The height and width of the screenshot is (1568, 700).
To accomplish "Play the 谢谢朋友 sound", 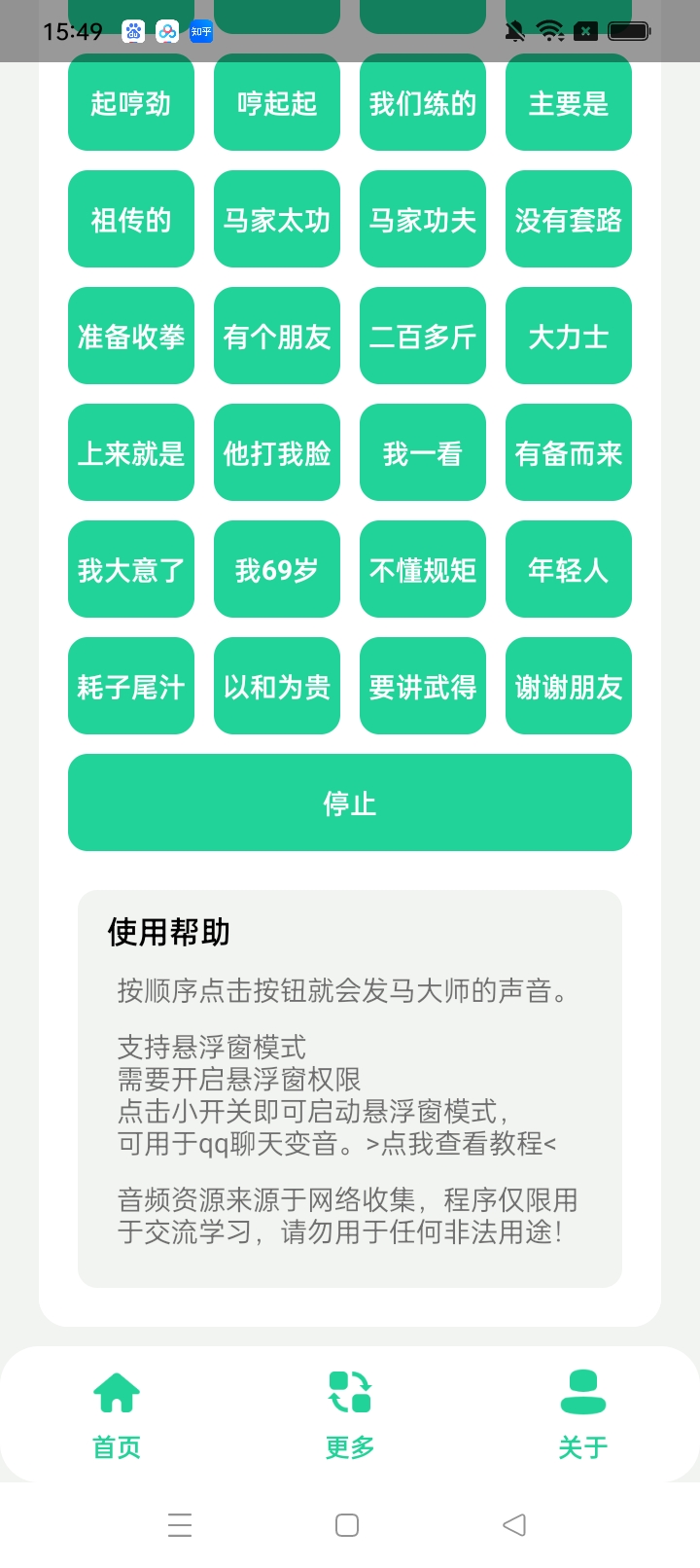I will pyautogui.click(x=568, y=686).
